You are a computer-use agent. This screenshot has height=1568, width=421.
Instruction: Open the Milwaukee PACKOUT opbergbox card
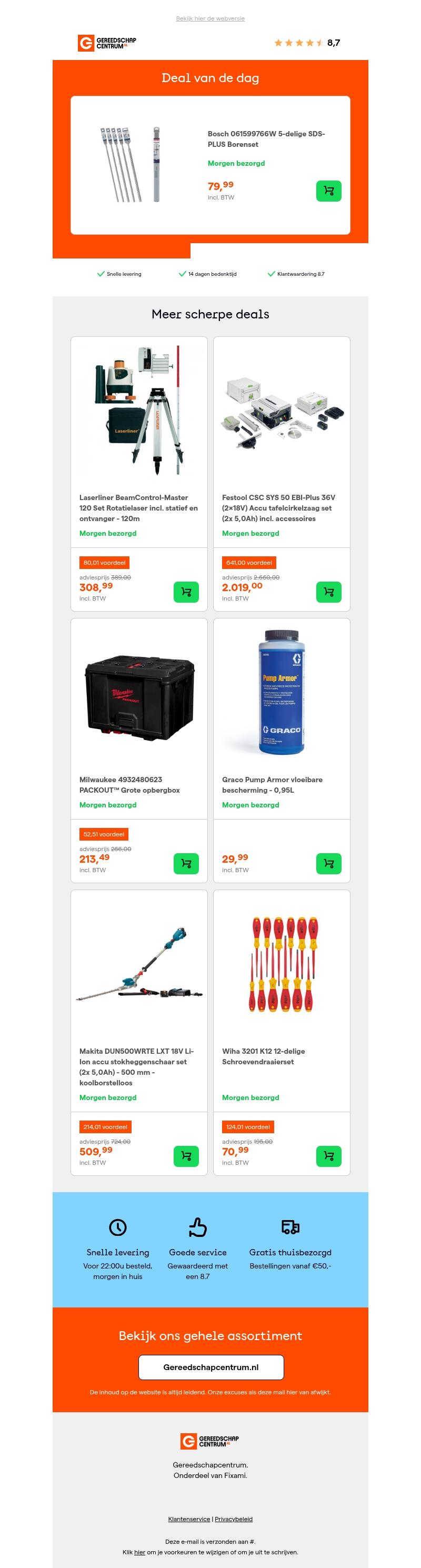pyautogui.click(x=139, y=784)
